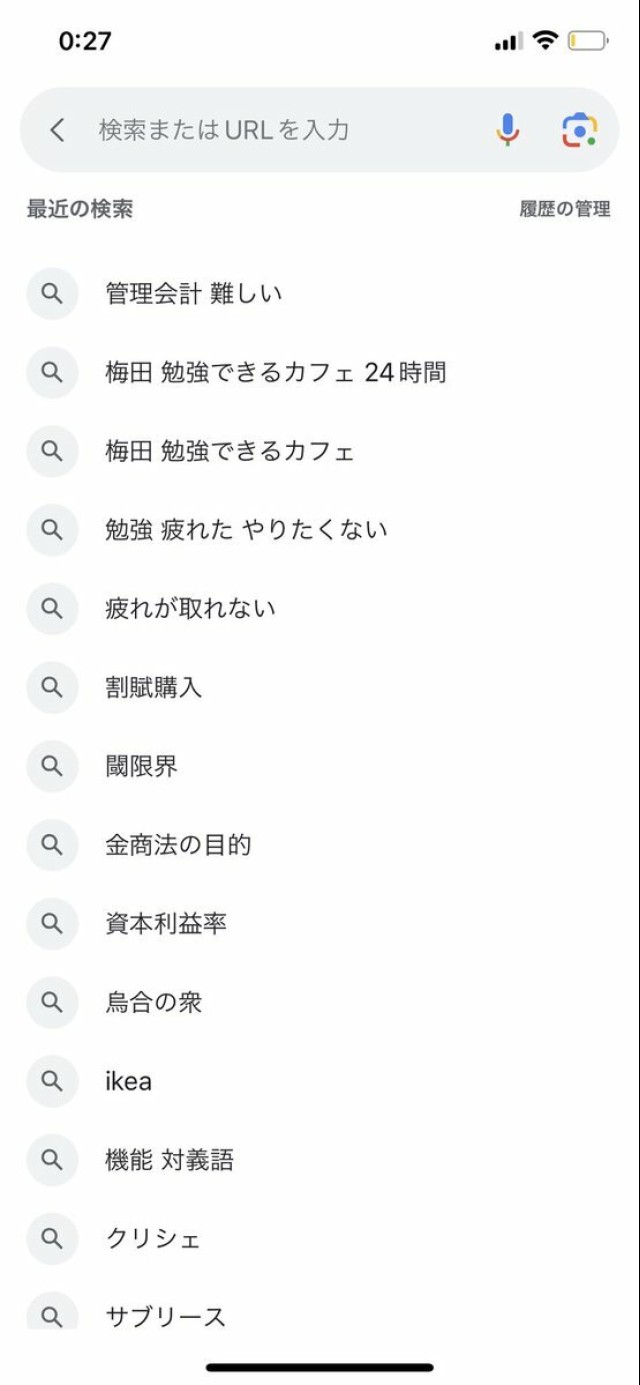The image size is (640, 1385).
Task: Select 機能 対義語 entry
Action: coord(320,1161)
